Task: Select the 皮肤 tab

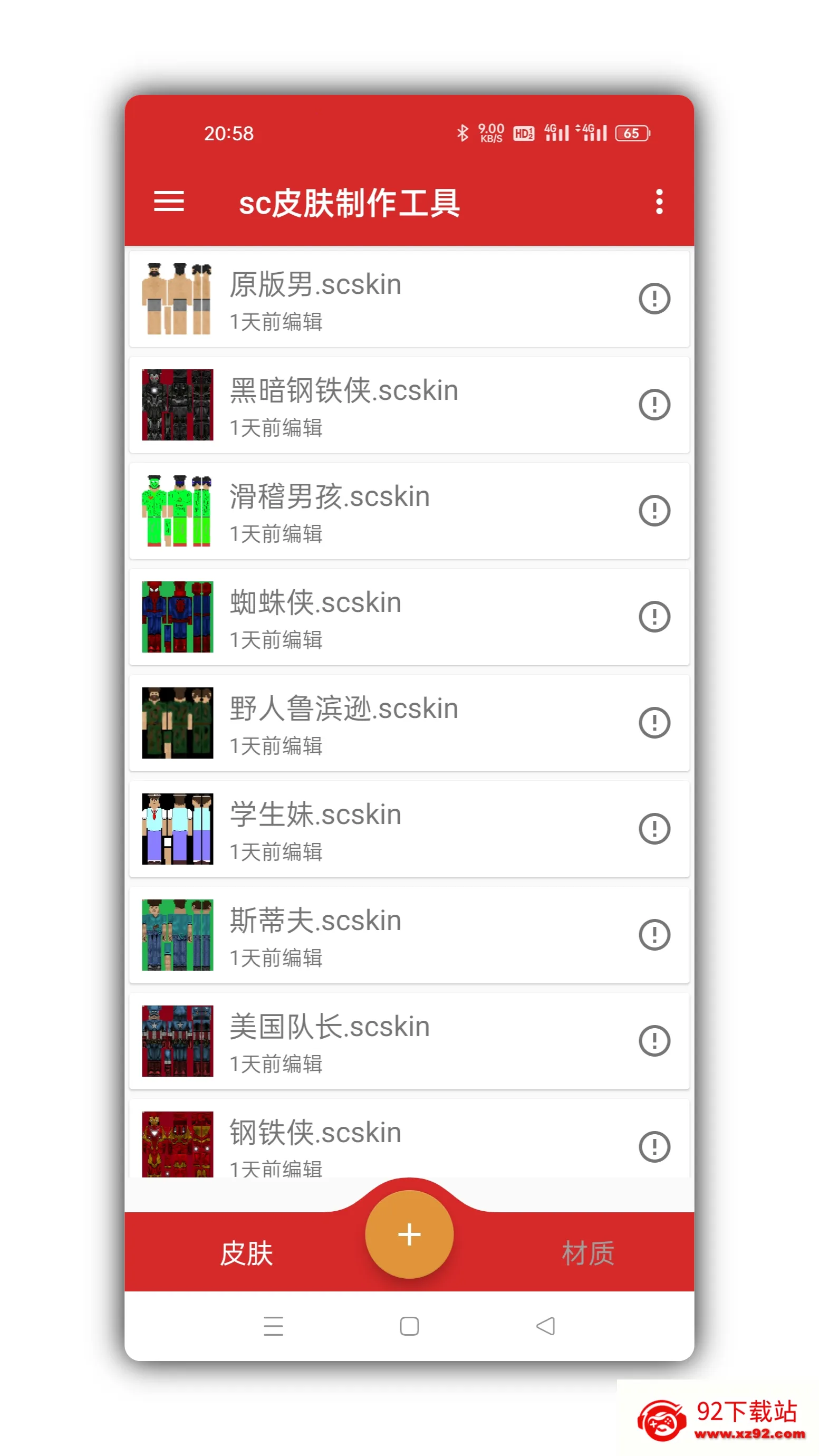Action: pos(246,1253)
